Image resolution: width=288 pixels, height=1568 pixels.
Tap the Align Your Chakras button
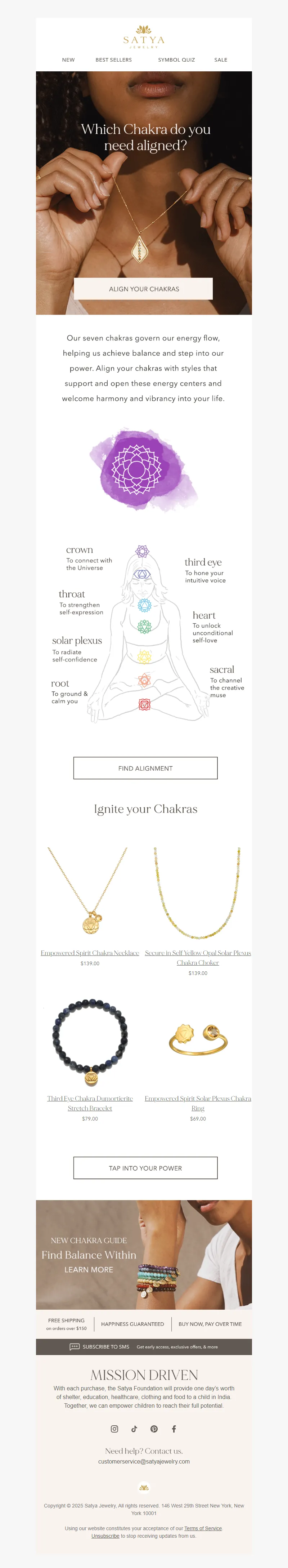143,289
